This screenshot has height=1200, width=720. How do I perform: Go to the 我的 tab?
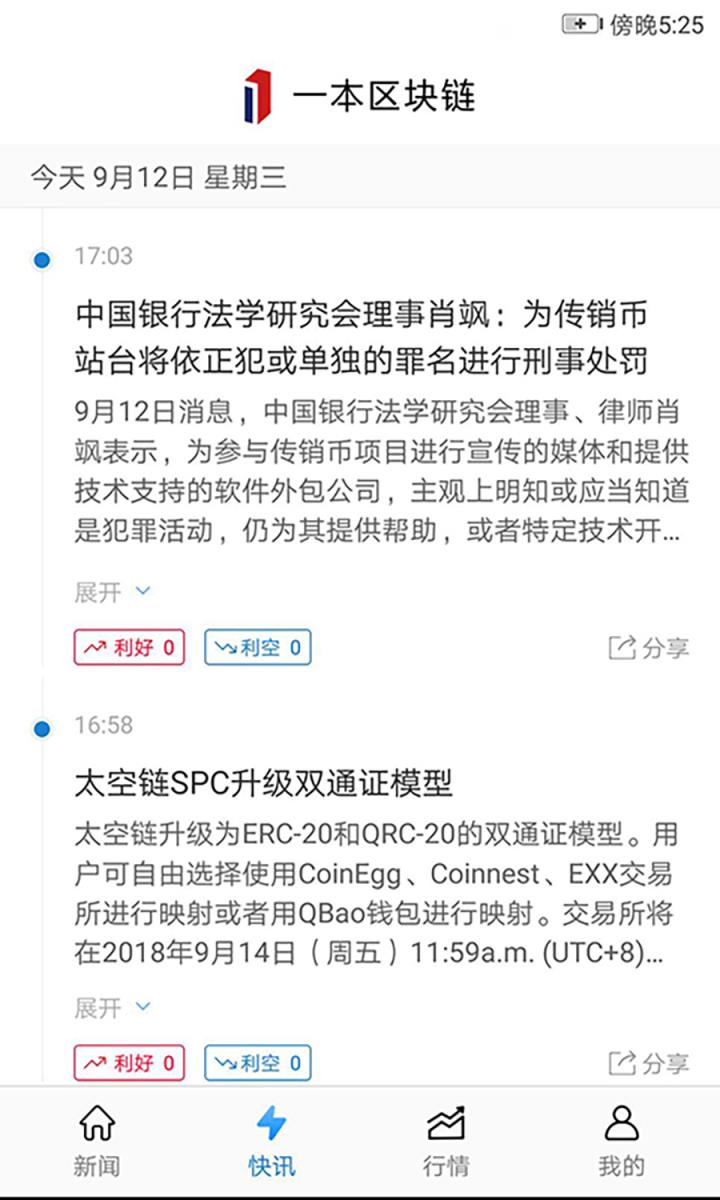click(622, 1140)
